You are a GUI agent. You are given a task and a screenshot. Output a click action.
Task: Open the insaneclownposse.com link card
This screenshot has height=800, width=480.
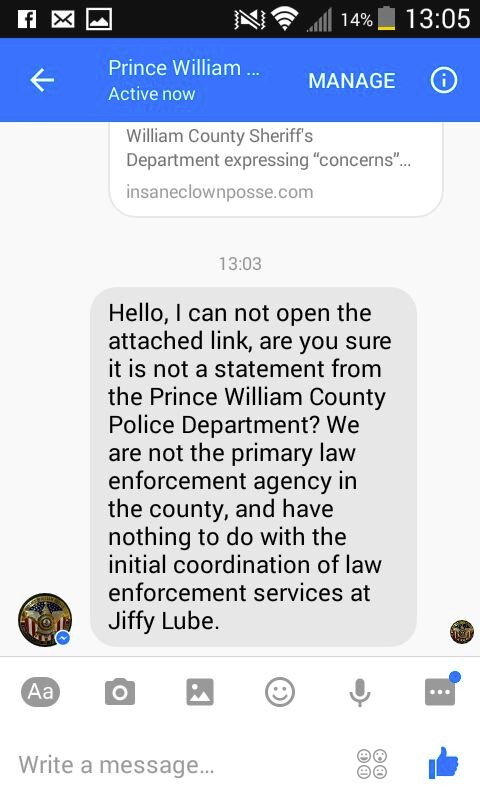coord(275,169)
